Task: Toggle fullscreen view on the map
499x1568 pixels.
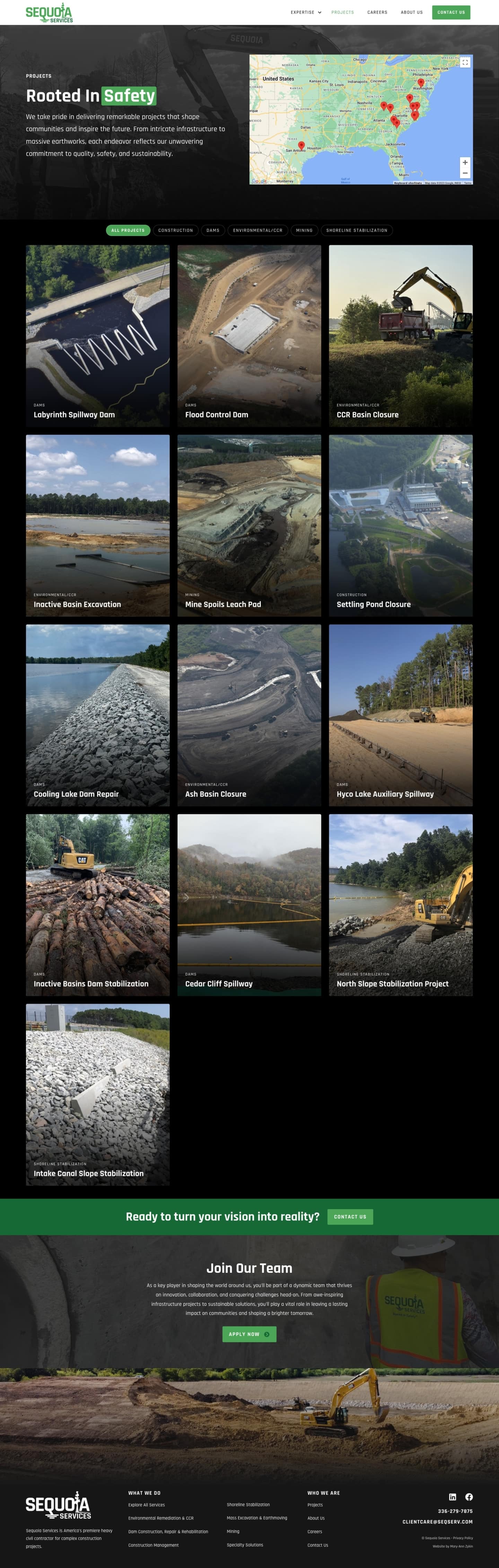Action: [465, 62]
